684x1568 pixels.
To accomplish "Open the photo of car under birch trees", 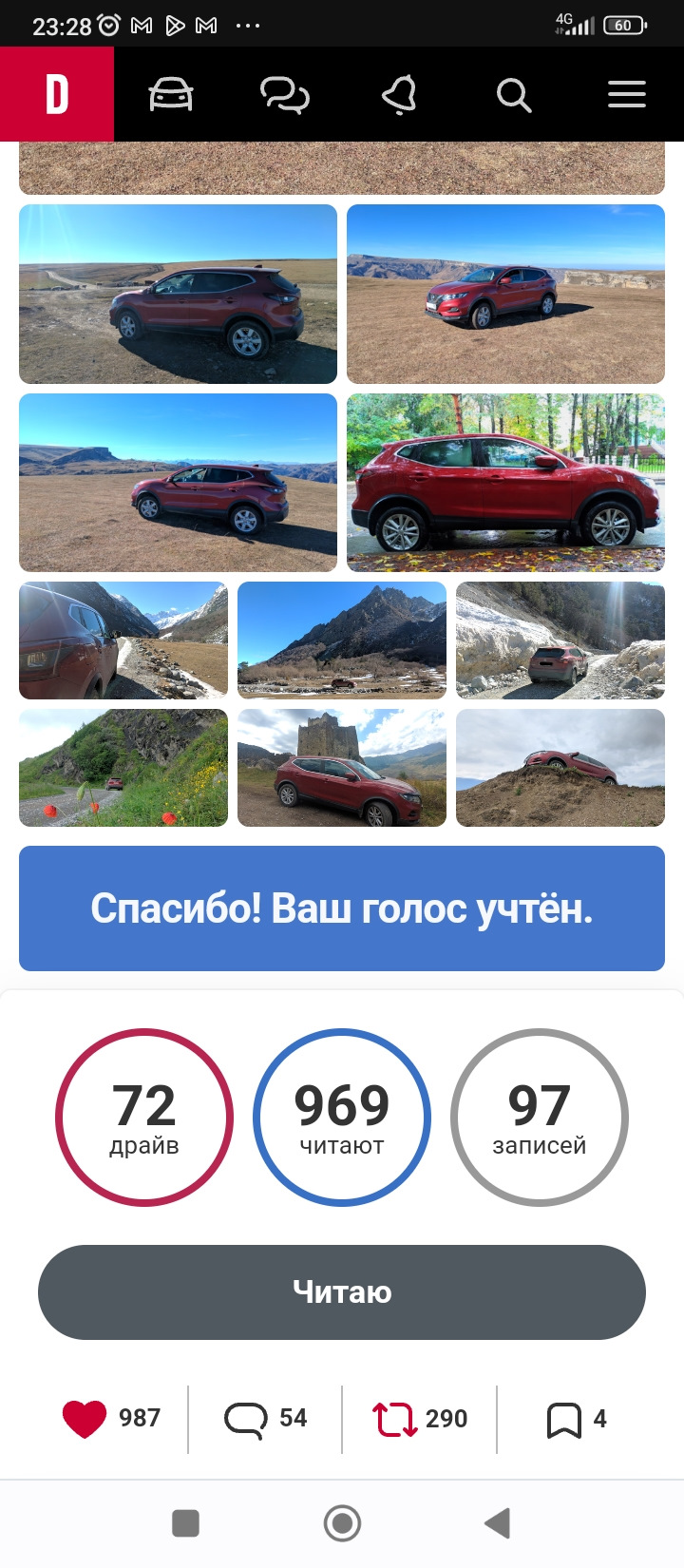I will (x=505, y=483).
